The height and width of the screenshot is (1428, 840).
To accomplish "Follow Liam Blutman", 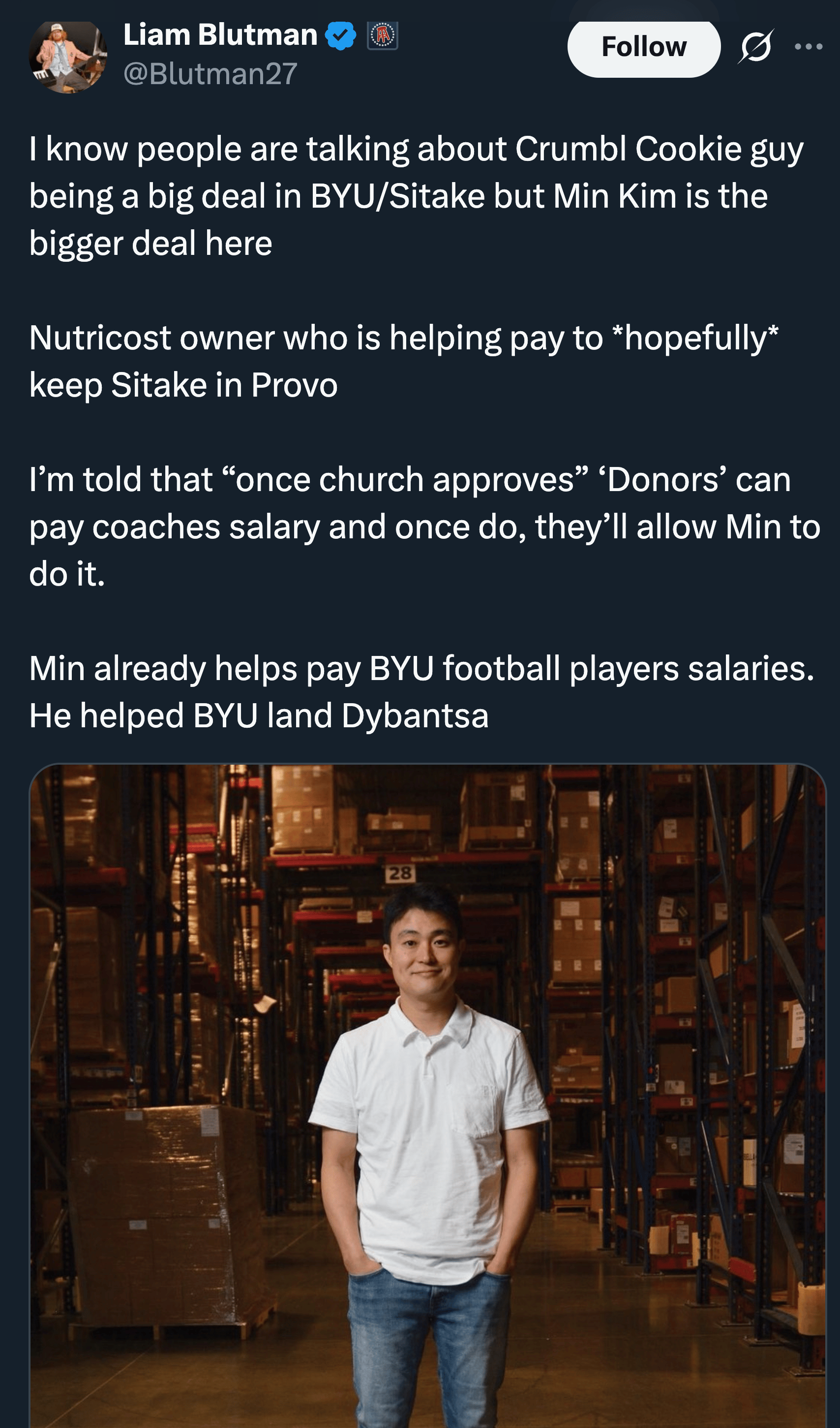I will click(x=643, y=47).
